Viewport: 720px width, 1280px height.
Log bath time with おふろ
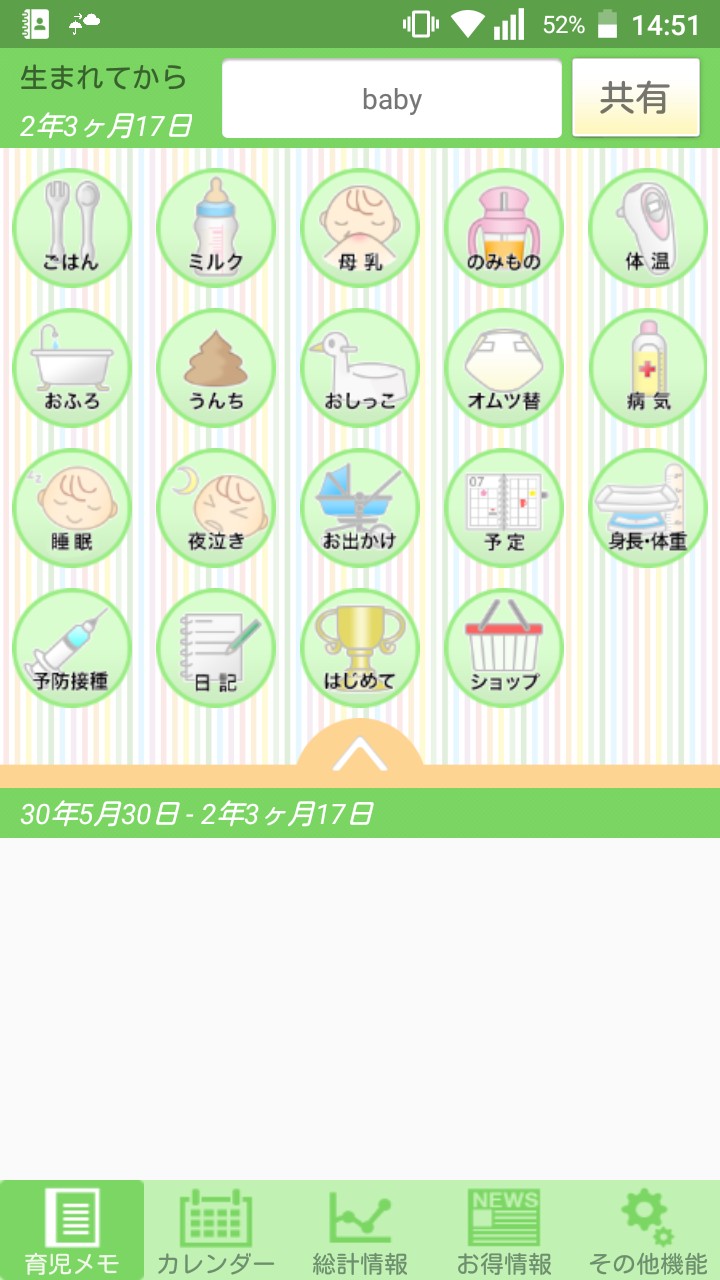click(x=72, y=368)
